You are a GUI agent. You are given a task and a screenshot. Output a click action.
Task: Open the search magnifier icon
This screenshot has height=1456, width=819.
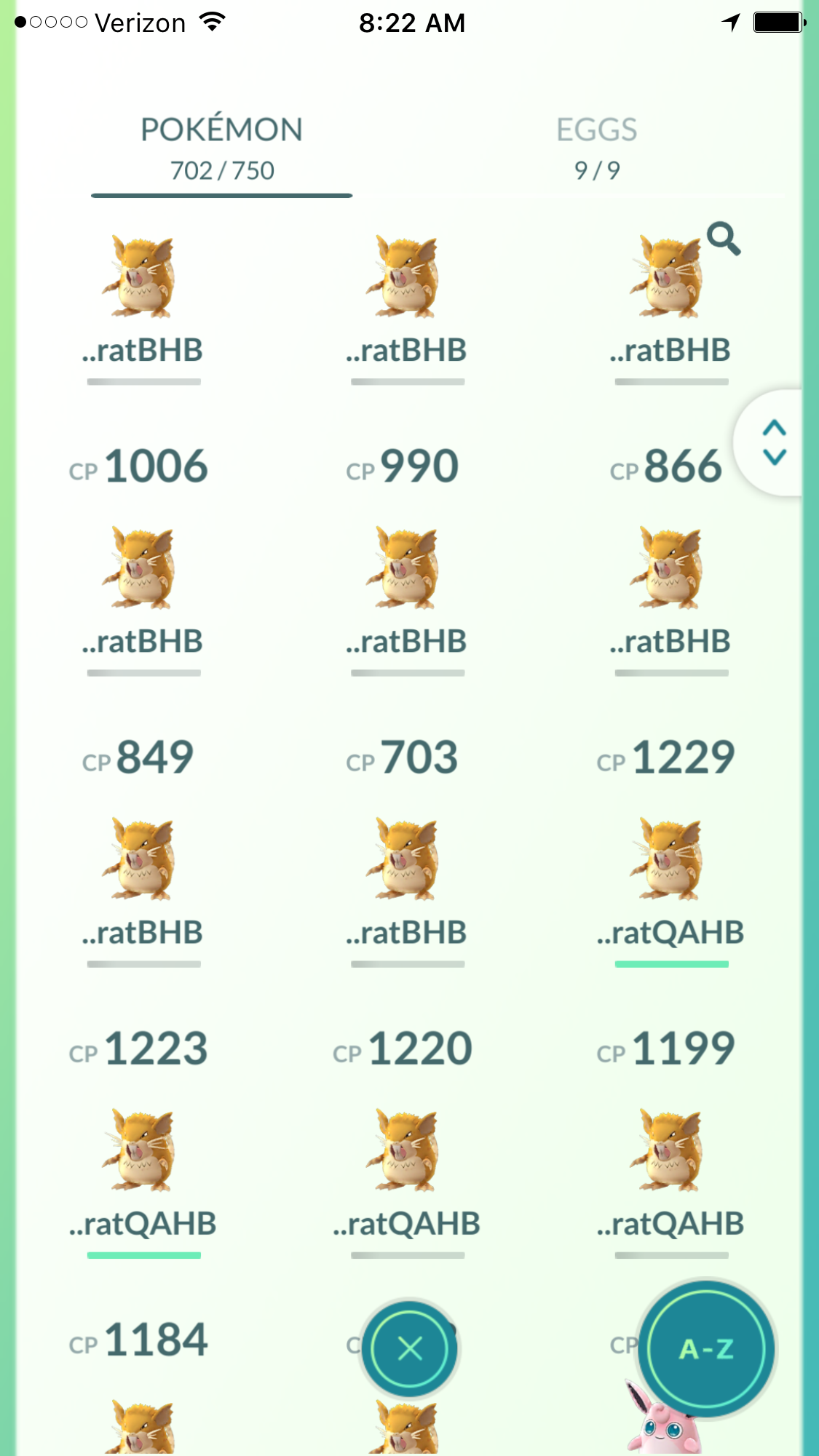coord(724,239)
